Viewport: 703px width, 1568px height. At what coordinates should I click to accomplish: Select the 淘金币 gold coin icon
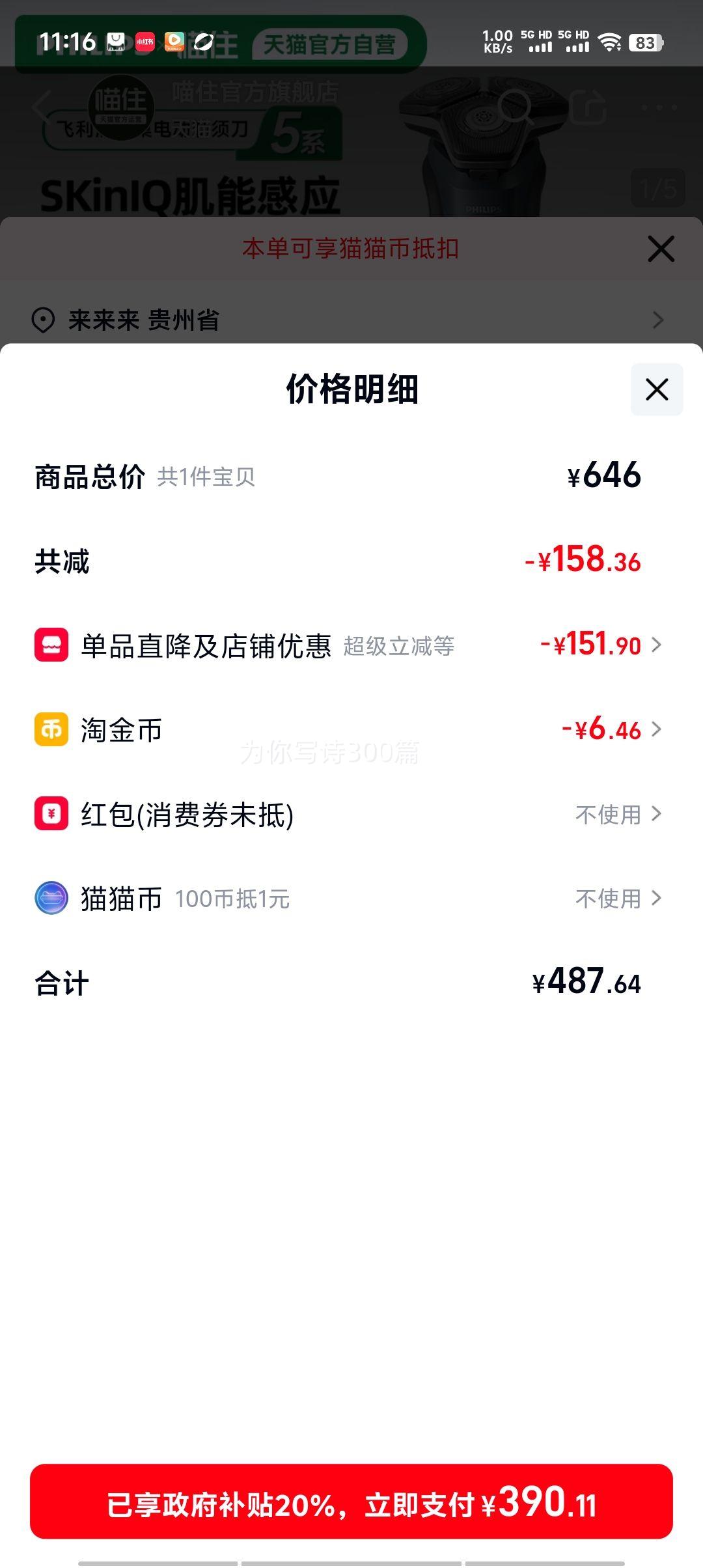[x=51, y=730]
